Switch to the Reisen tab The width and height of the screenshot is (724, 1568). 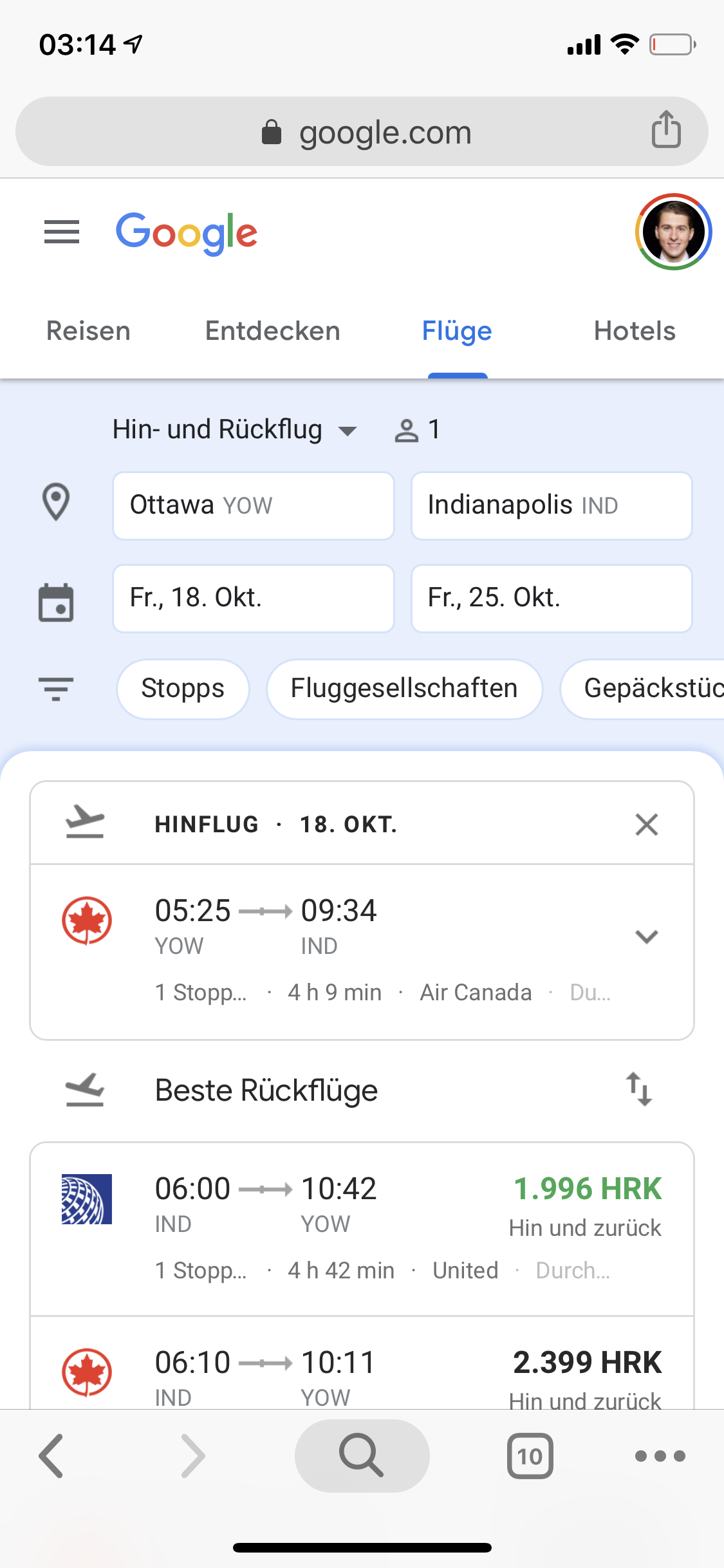pyautogui.click(x=88, y=331)
